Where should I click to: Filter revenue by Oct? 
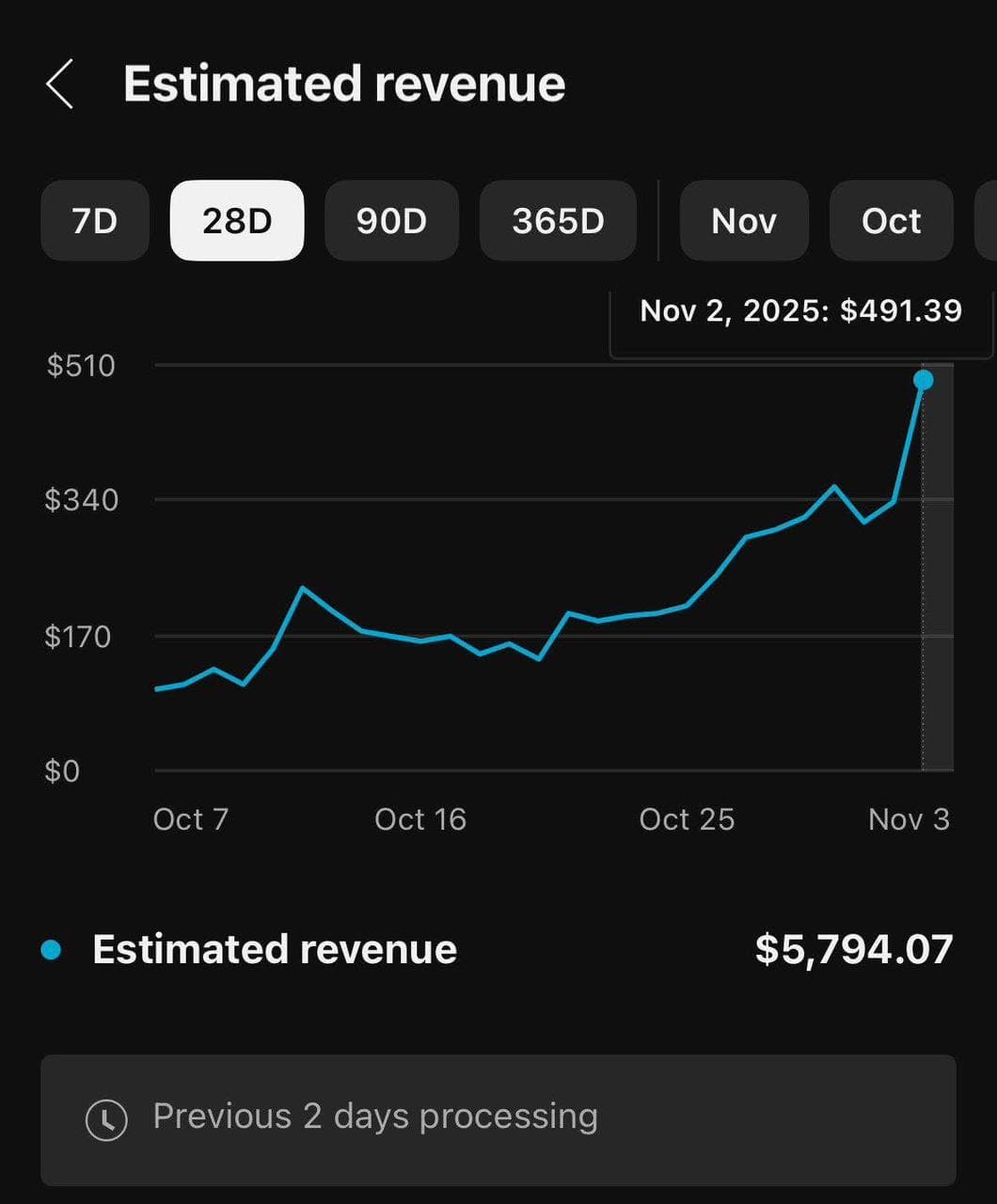891,221
